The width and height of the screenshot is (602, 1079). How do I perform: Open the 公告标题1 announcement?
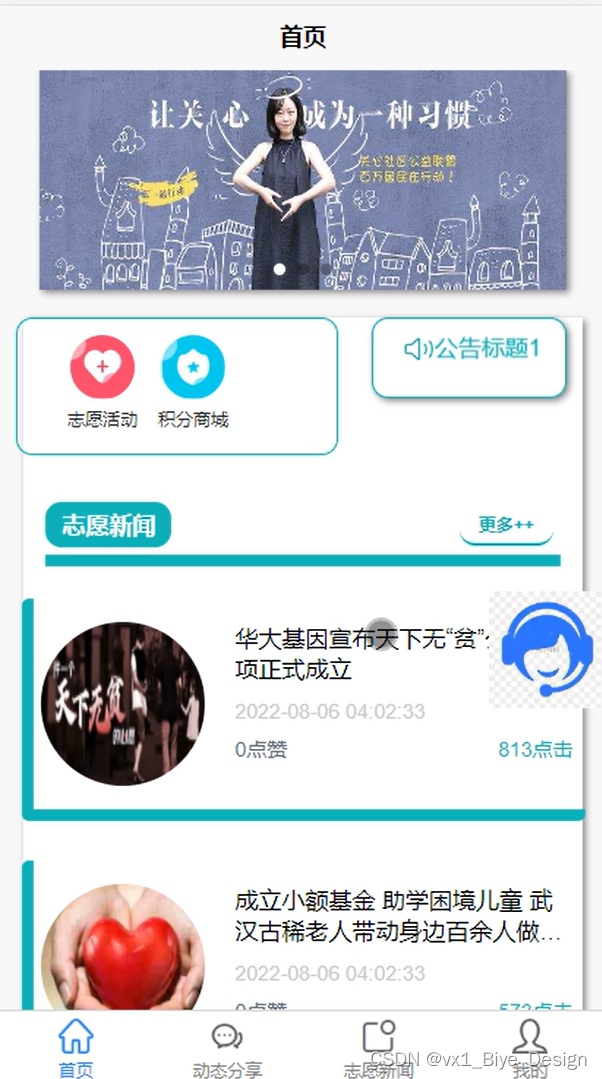click(x=470, y=349)
